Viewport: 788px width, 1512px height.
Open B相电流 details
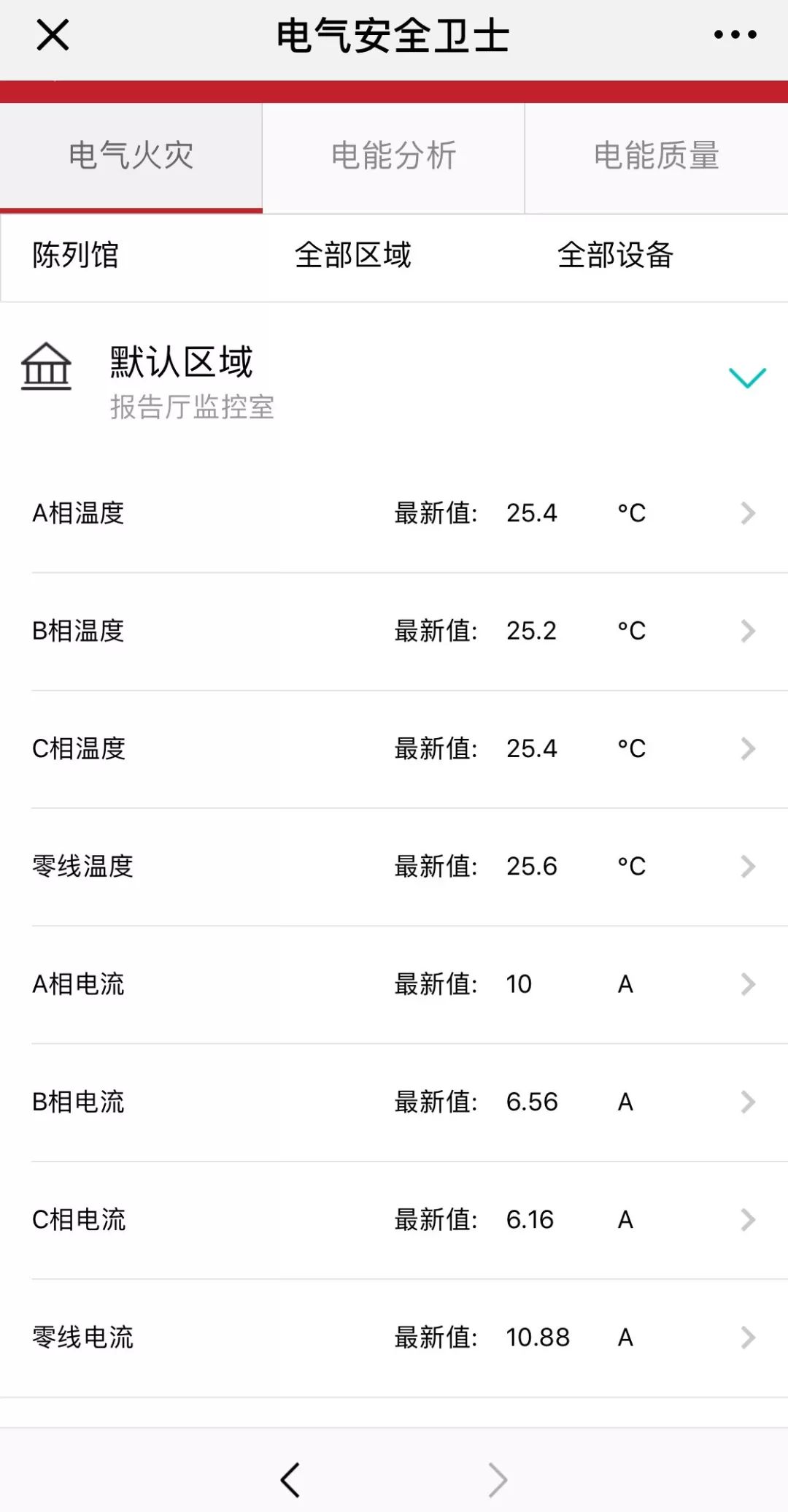[x=394, y=1102]
